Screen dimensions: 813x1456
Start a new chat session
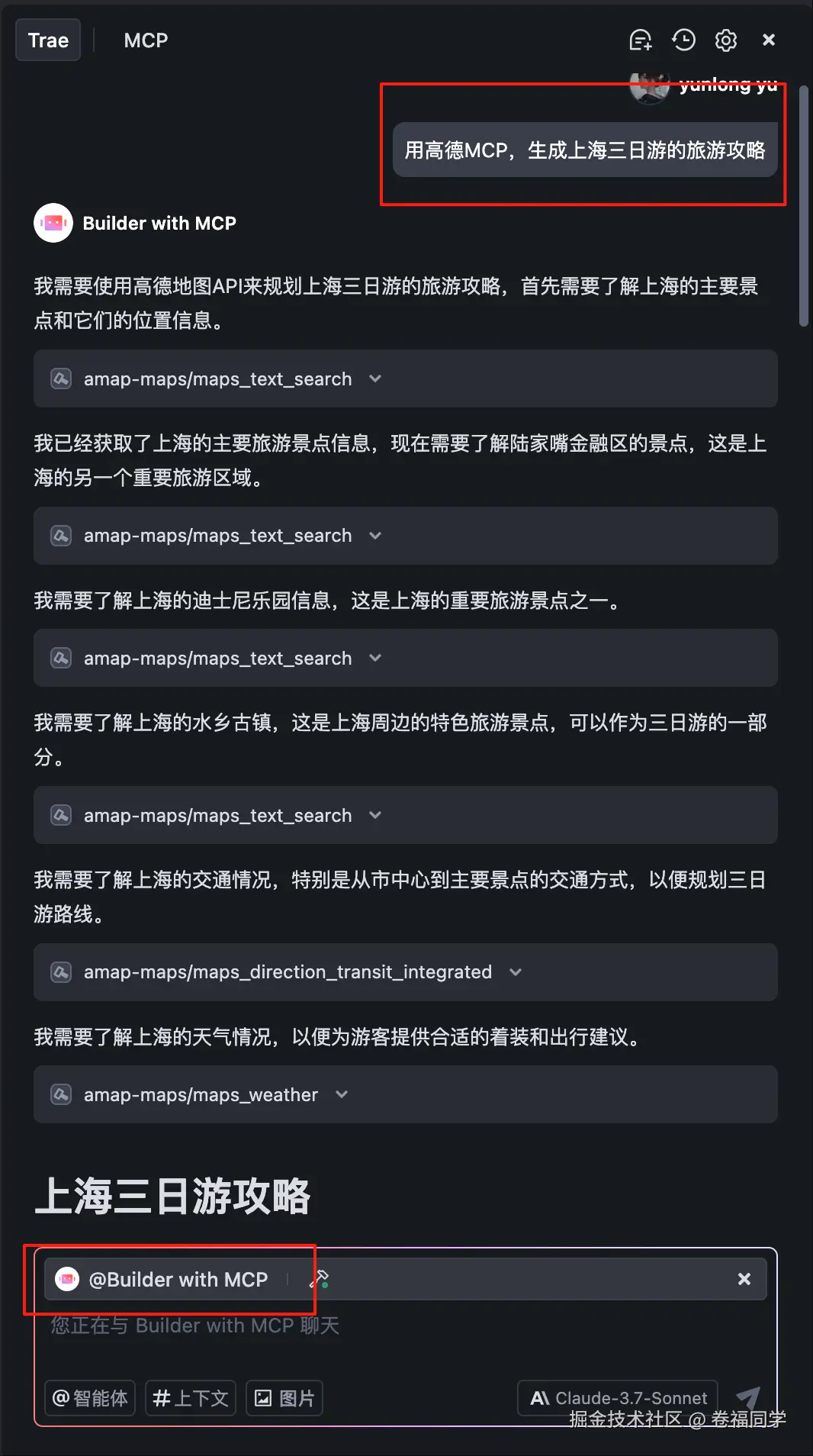(640, 40)
